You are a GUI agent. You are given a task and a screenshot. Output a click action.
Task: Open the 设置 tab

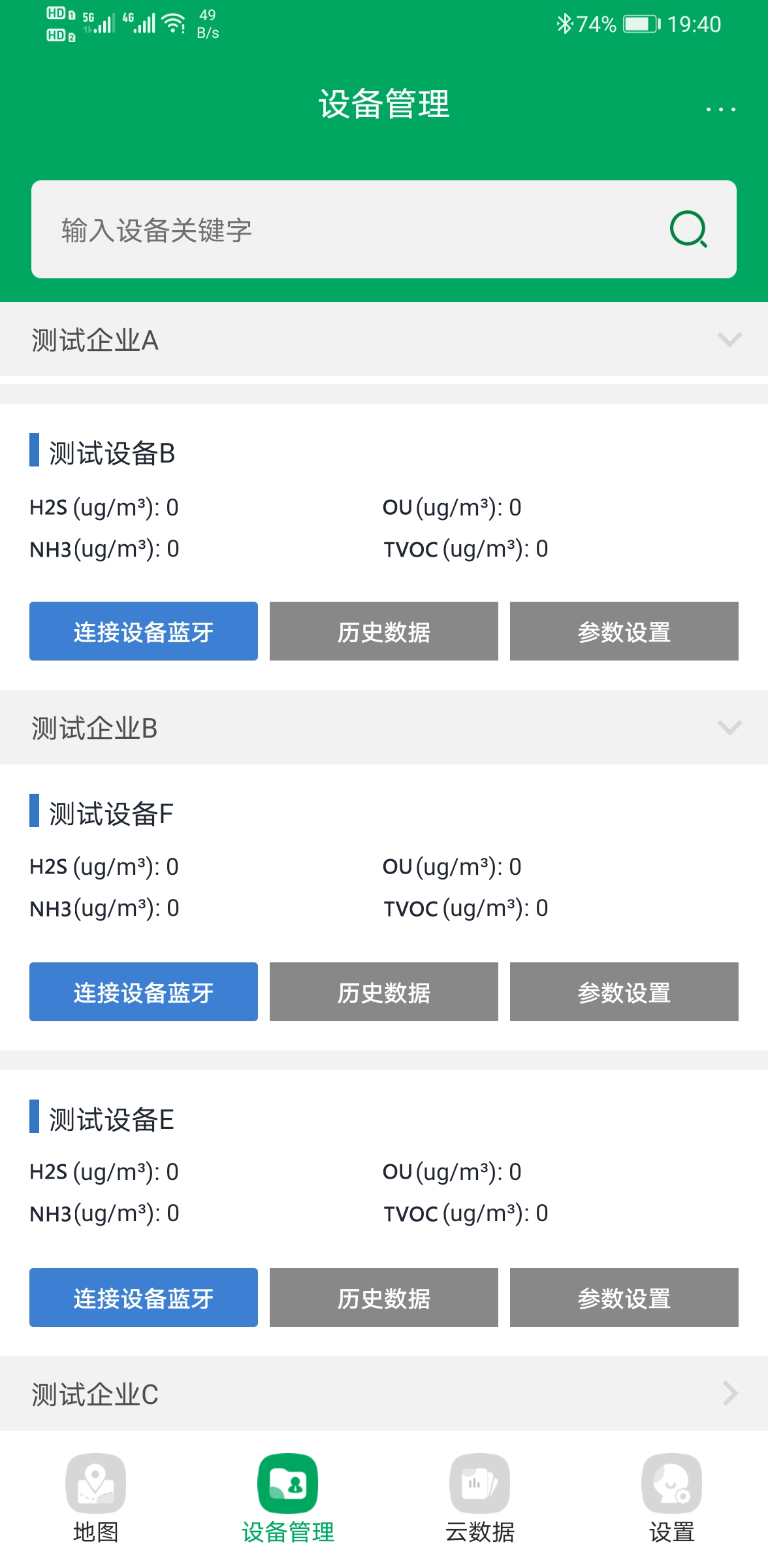[x=672, y=1499]
